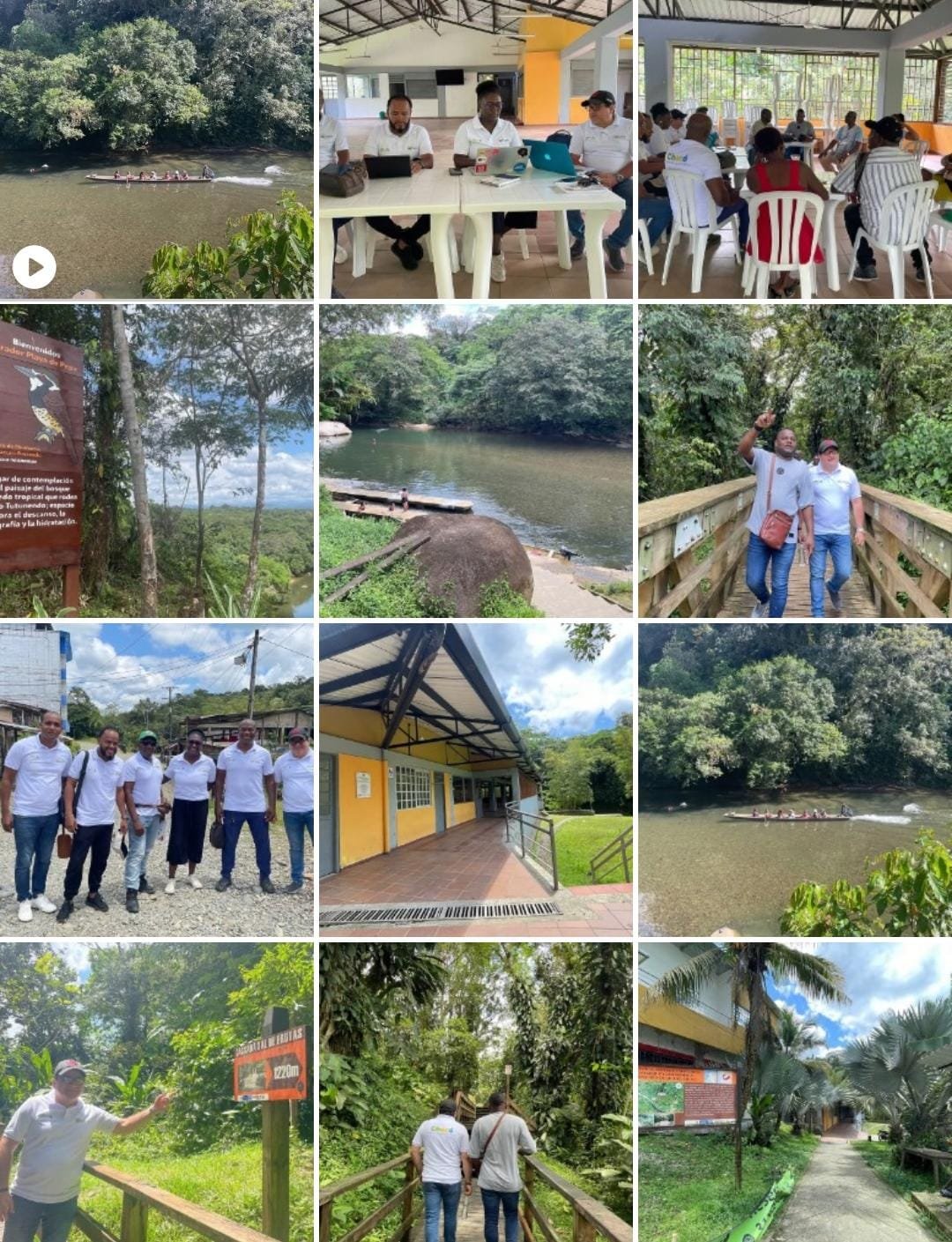Viewport: 952px width, 1242px height.
Task: Open photo of palm-lined path by building
Action: [794, 1091]
